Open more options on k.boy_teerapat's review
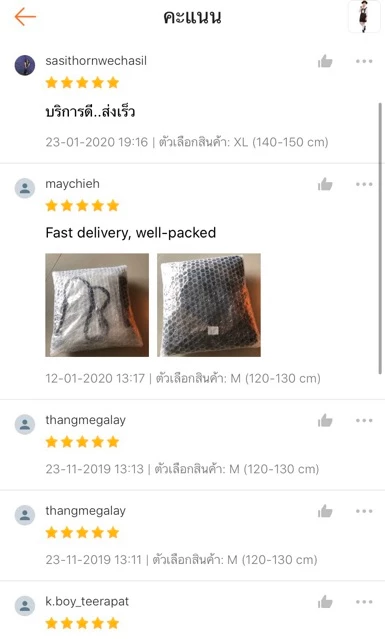 [364, 602]
